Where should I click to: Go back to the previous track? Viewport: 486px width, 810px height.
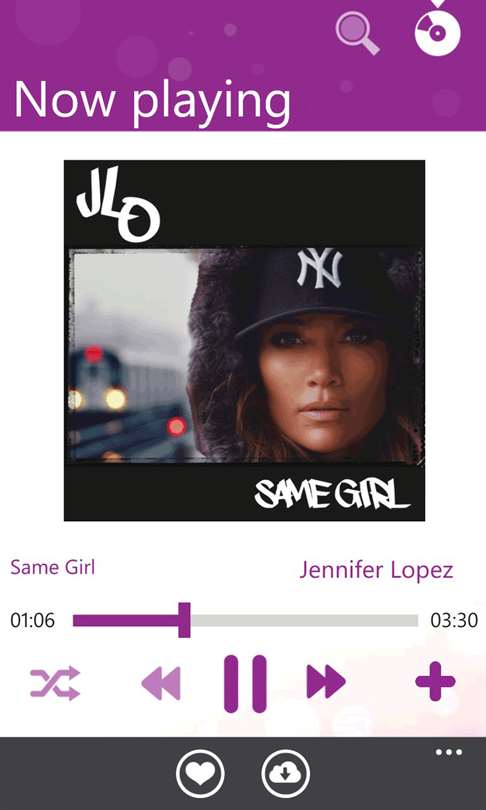point(161,683)
